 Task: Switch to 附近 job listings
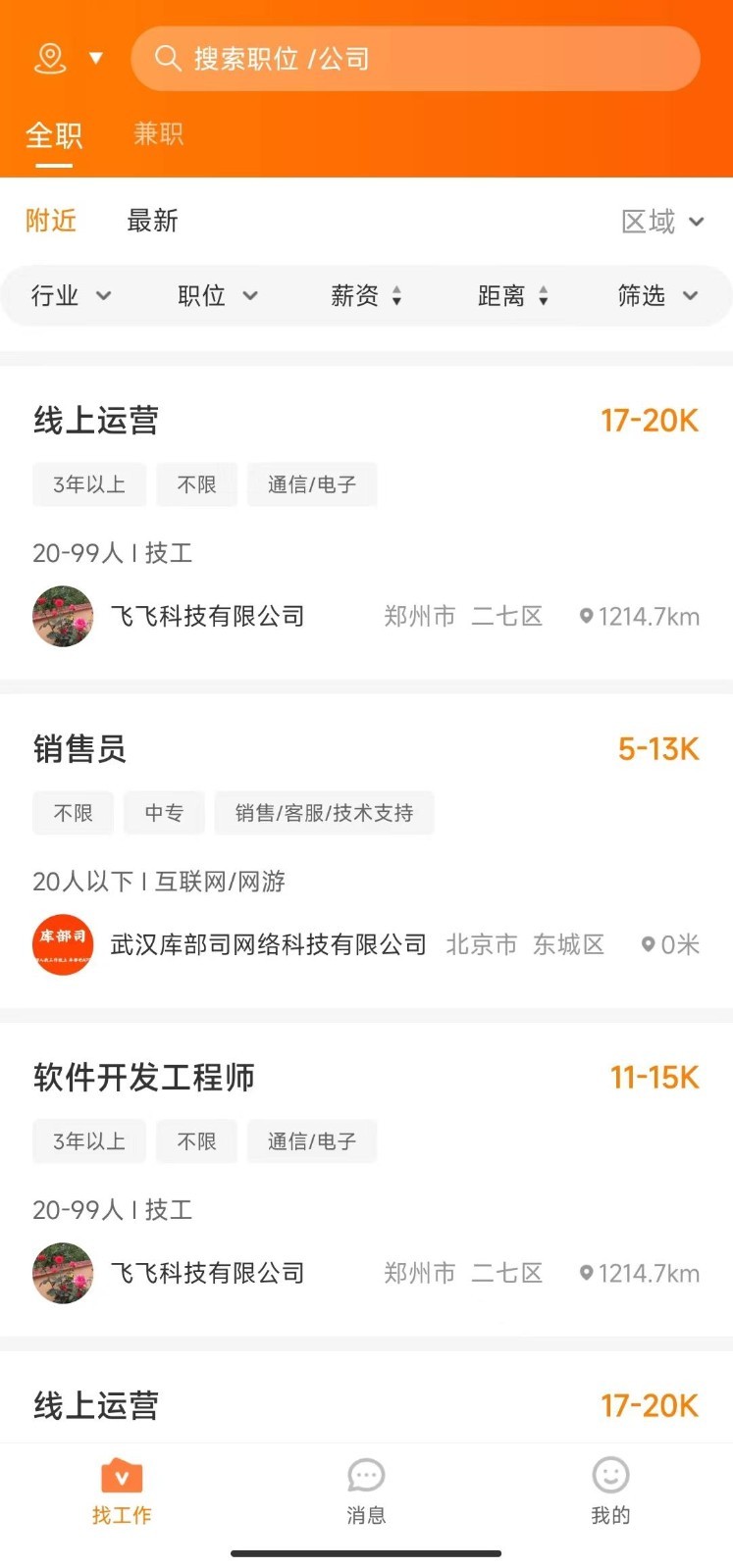click(51, 221)
